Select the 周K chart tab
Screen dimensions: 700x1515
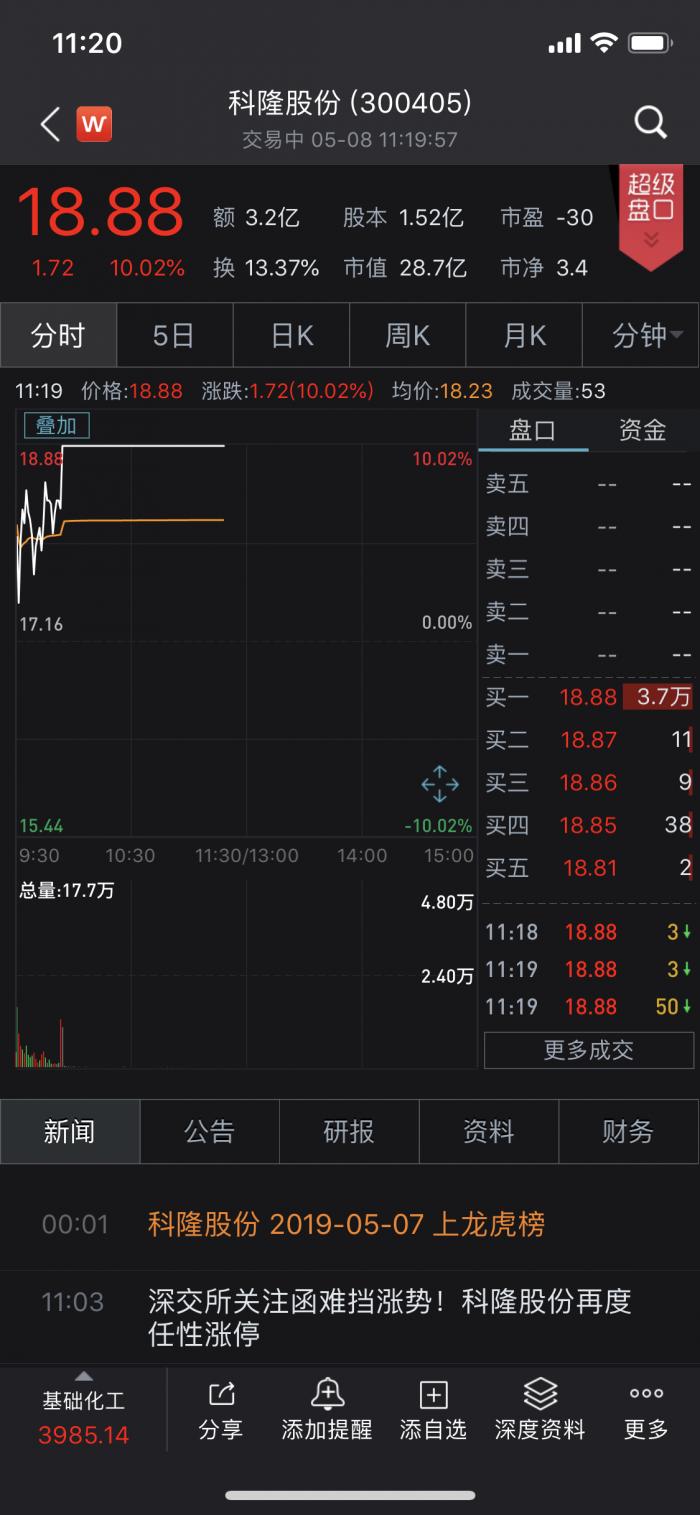coord(408,336)
